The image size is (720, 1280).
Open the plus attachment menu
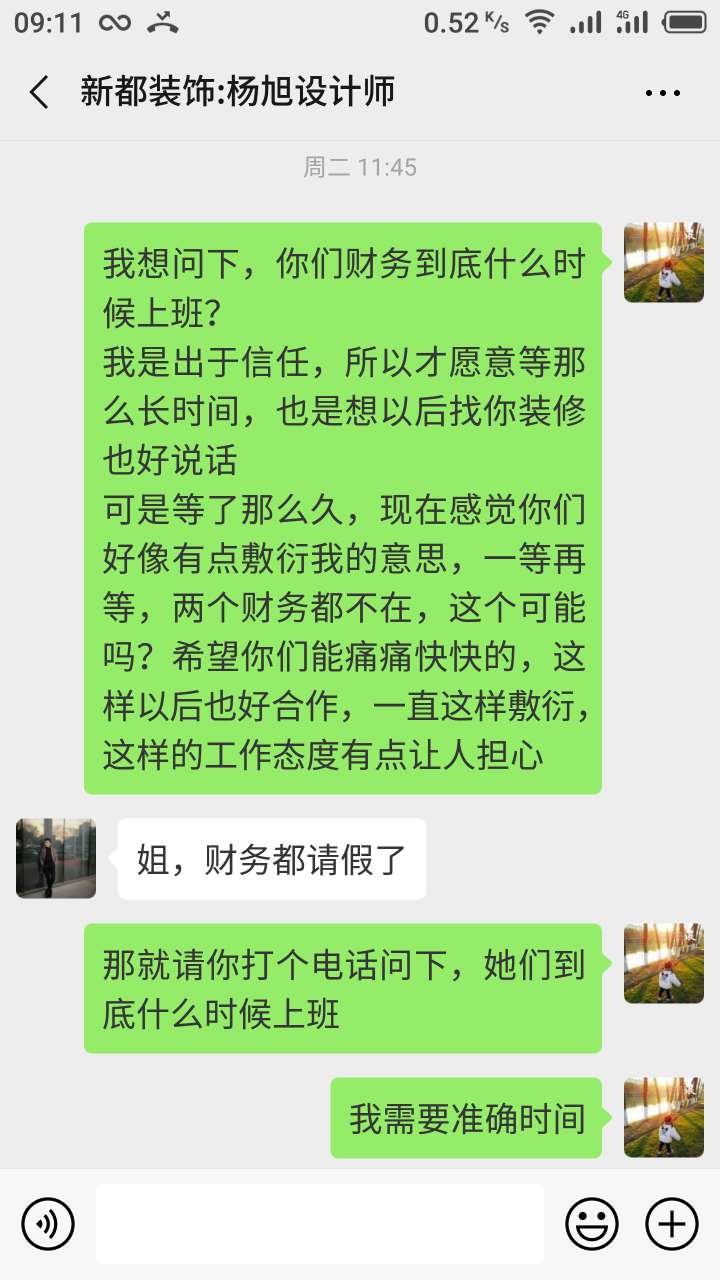(672, 1223)
